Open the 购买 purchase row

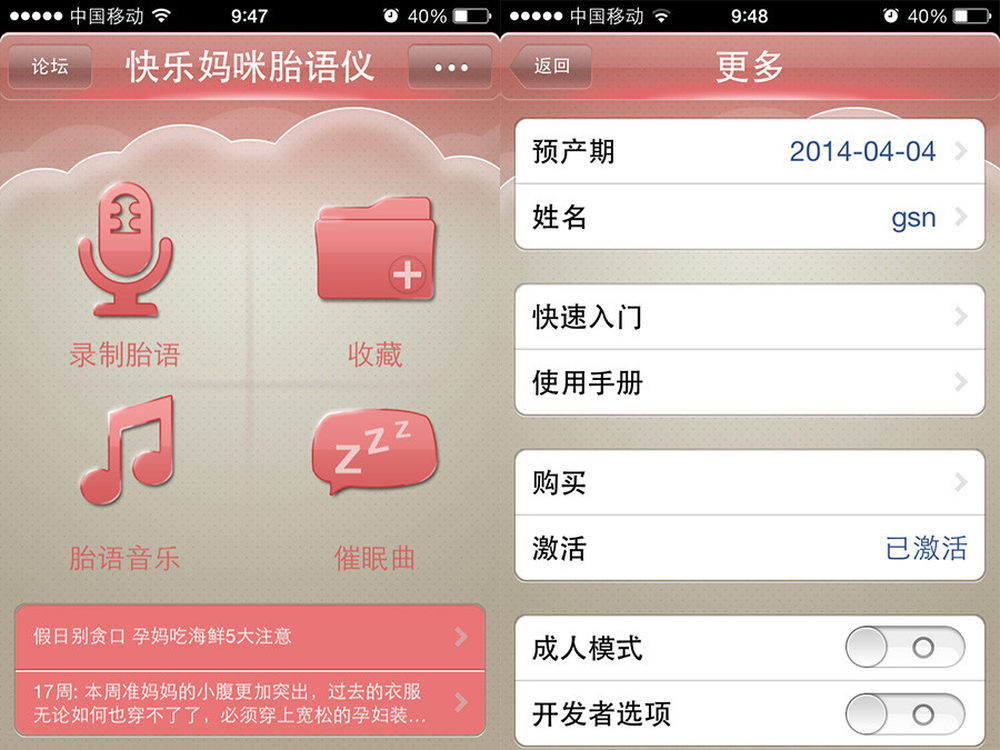[749, 483]
